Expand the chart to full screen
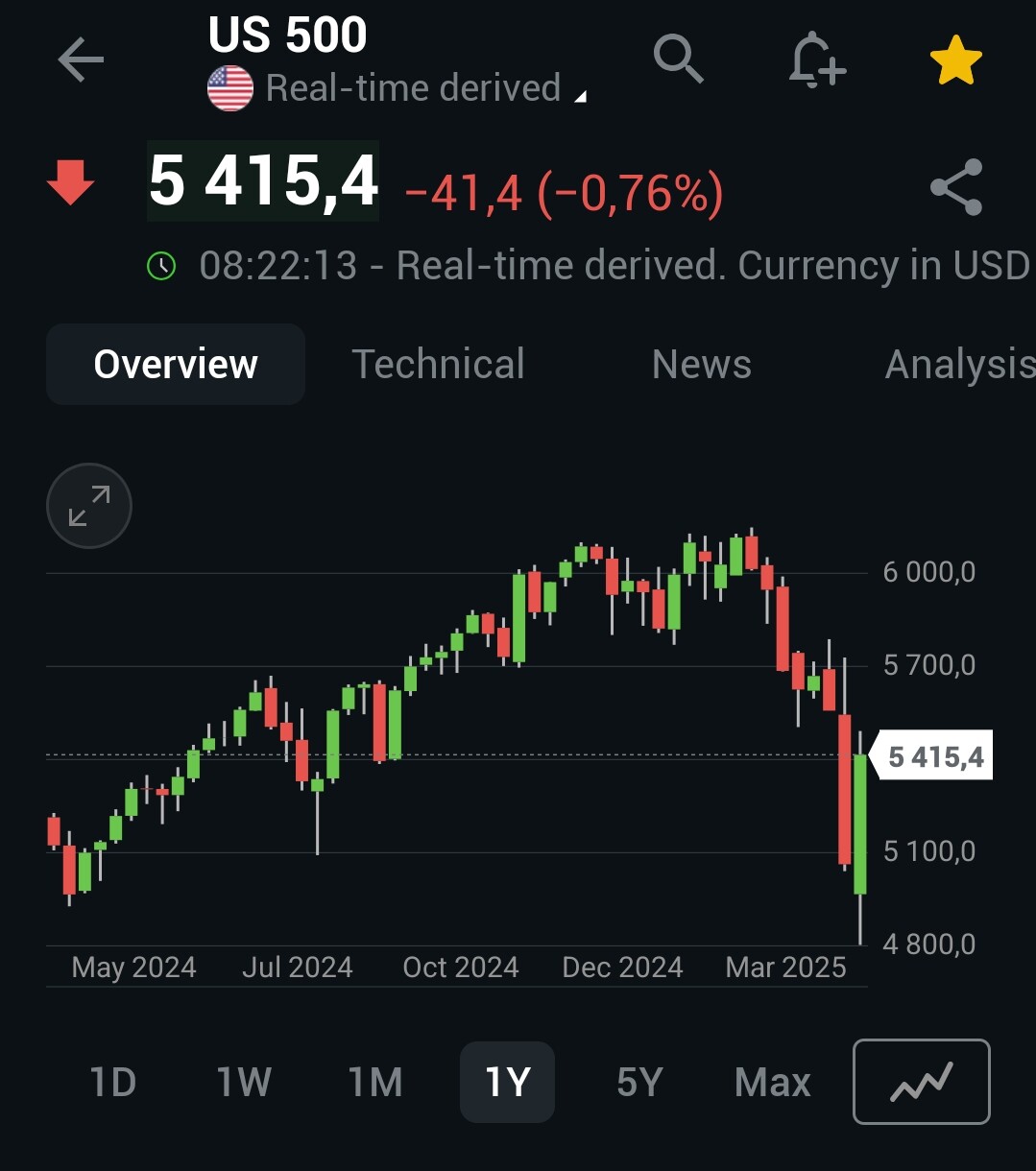Viewport: 1036px width, 1171px height. (x=89, y=506)
